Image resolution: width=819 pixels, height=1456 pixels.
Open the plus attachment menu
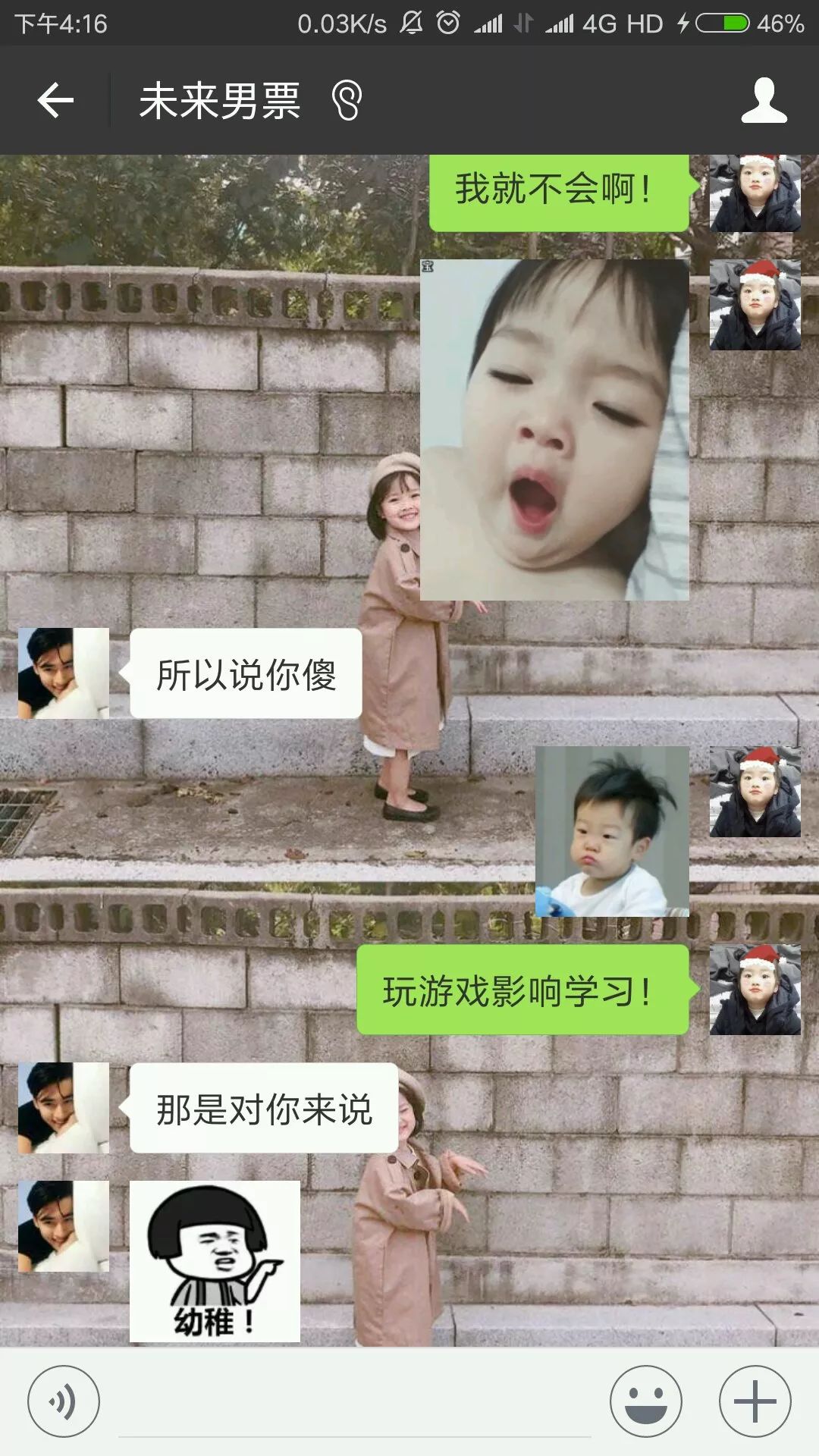point(755,1401)
